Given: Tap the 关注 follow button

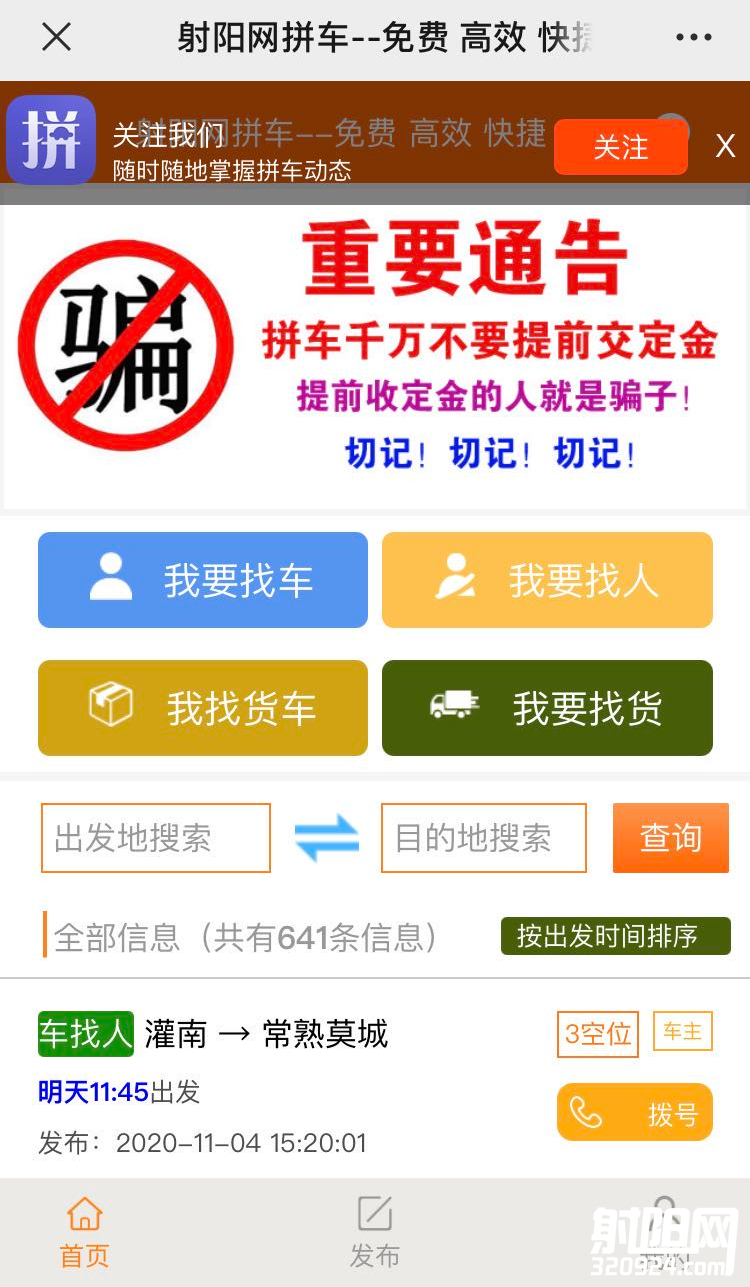Looking at the screenshot, I should pos(620,148).
